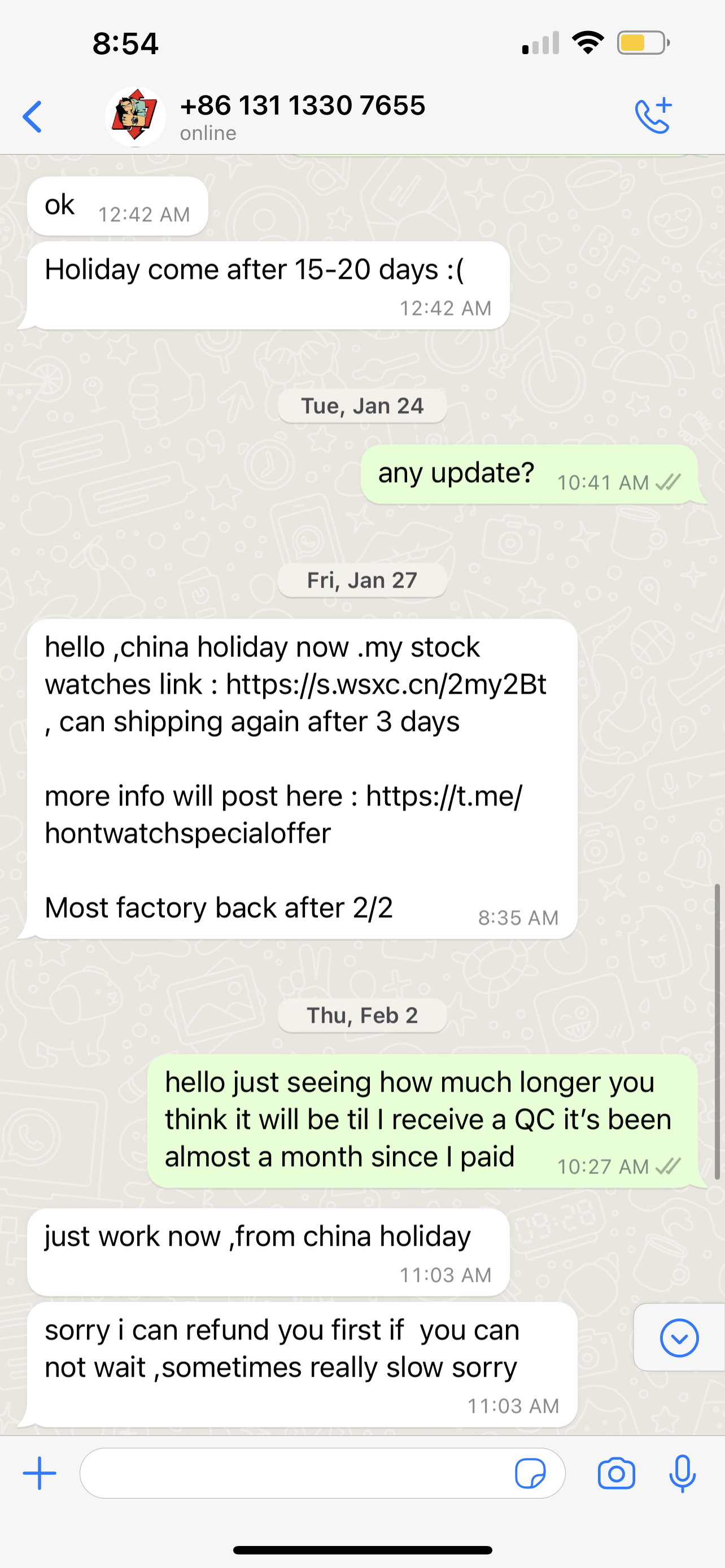Open the attachment plus menu
The height and width of the screenshot is (1568, 725).
(40, 1473)
